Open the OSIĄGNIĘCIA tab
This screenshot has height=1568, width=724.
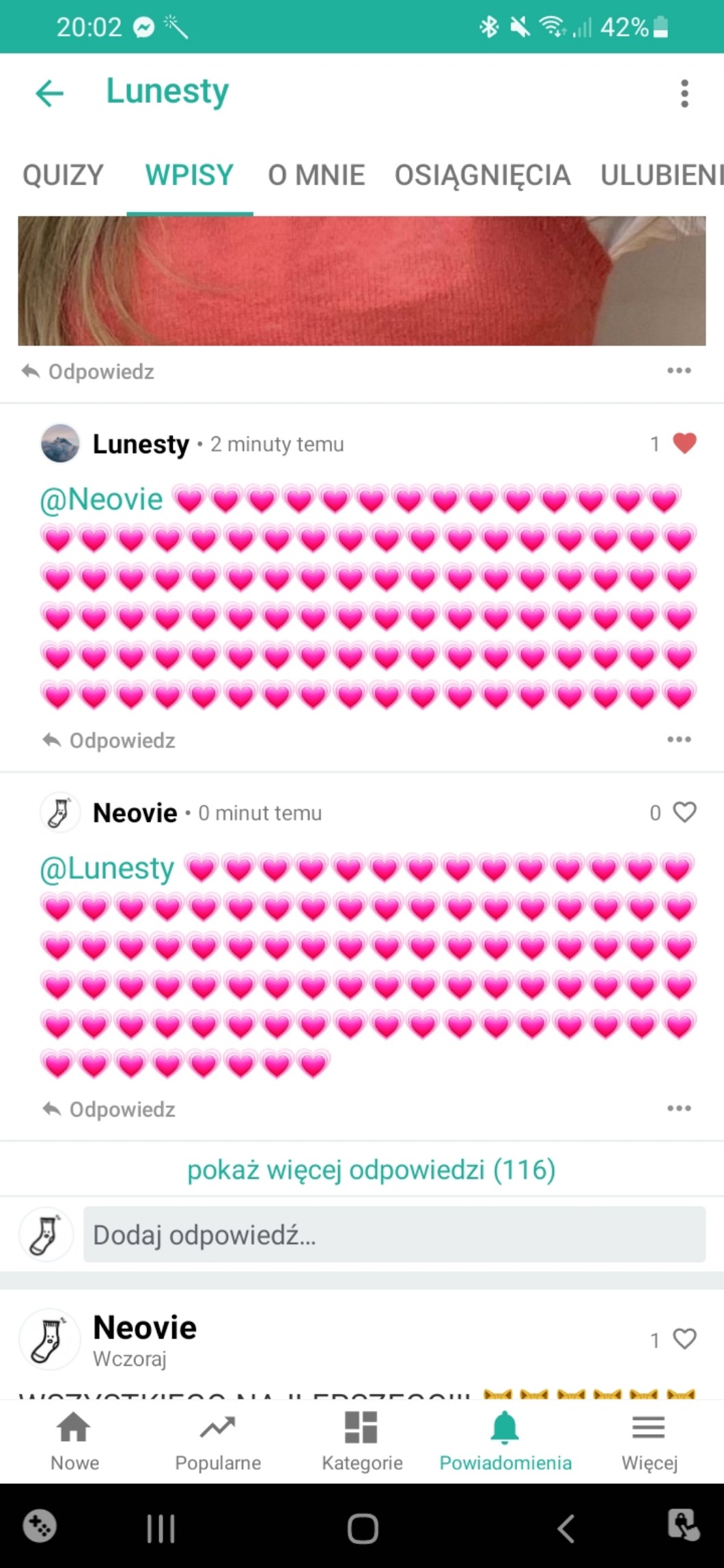point(482,175)
